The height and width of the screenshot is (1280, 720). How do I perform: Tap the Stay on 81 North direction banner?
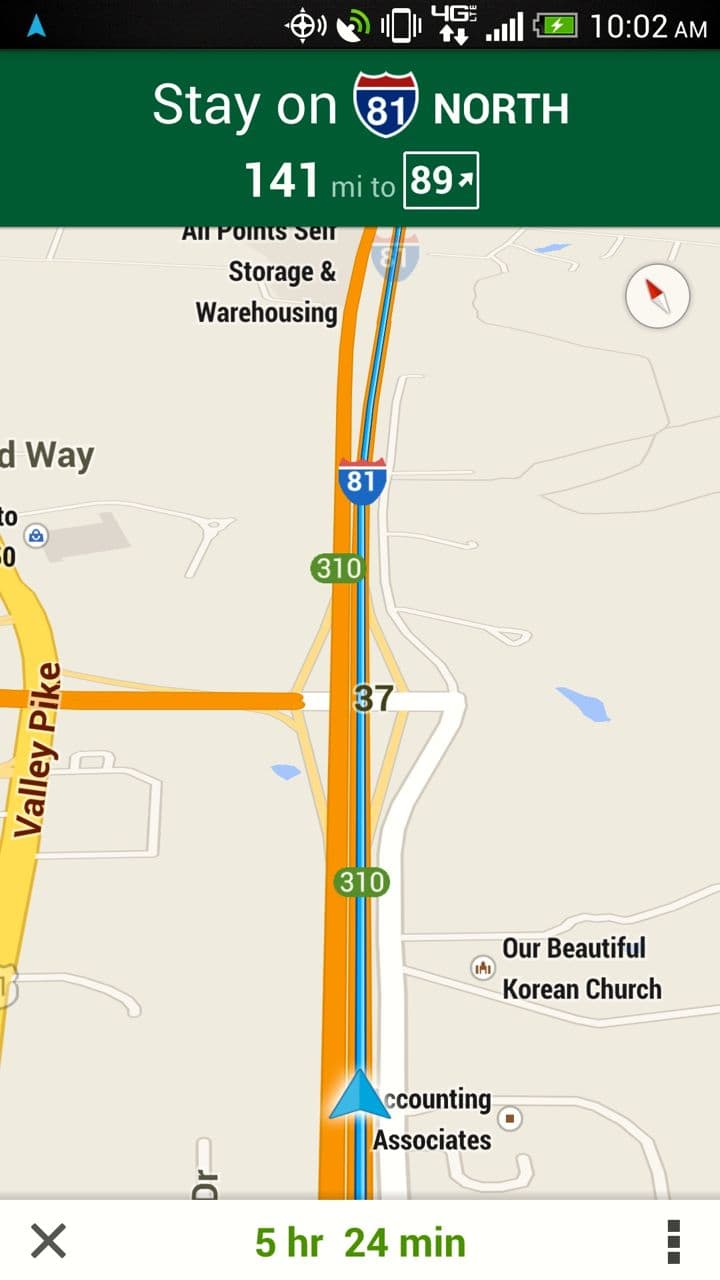[x=360, y=138]
